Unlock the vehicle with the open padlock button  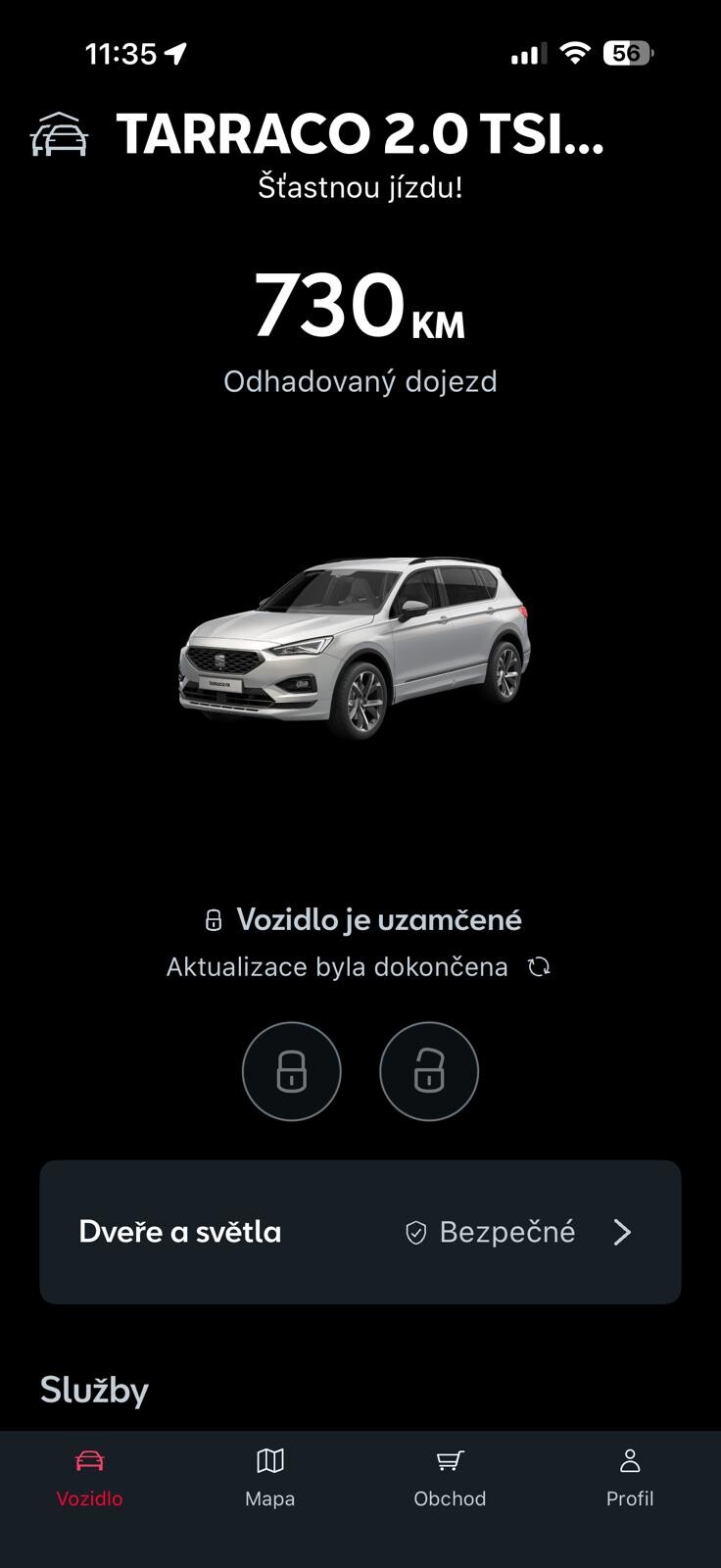coord(429,1071)
